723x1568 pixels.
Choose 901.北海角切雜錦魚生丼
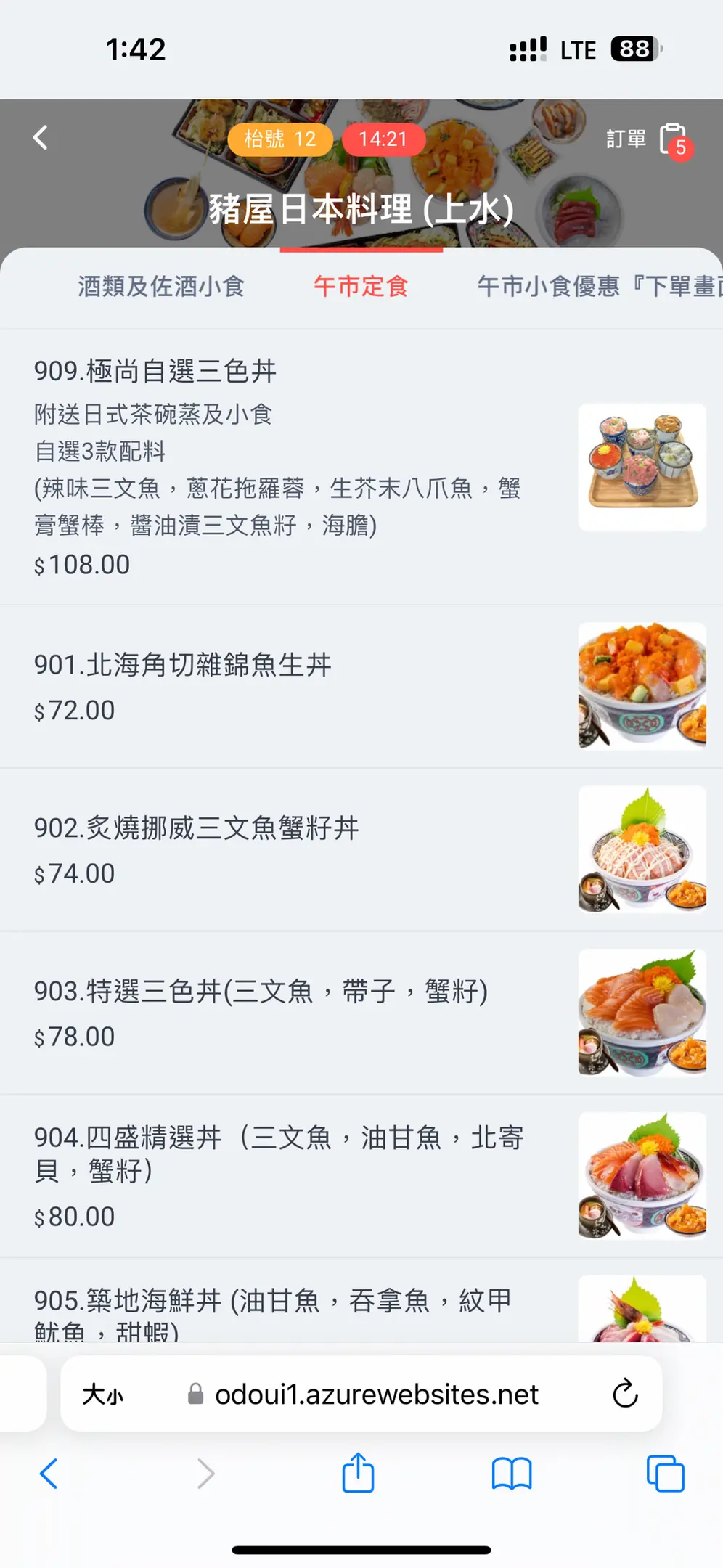(290, 686)
